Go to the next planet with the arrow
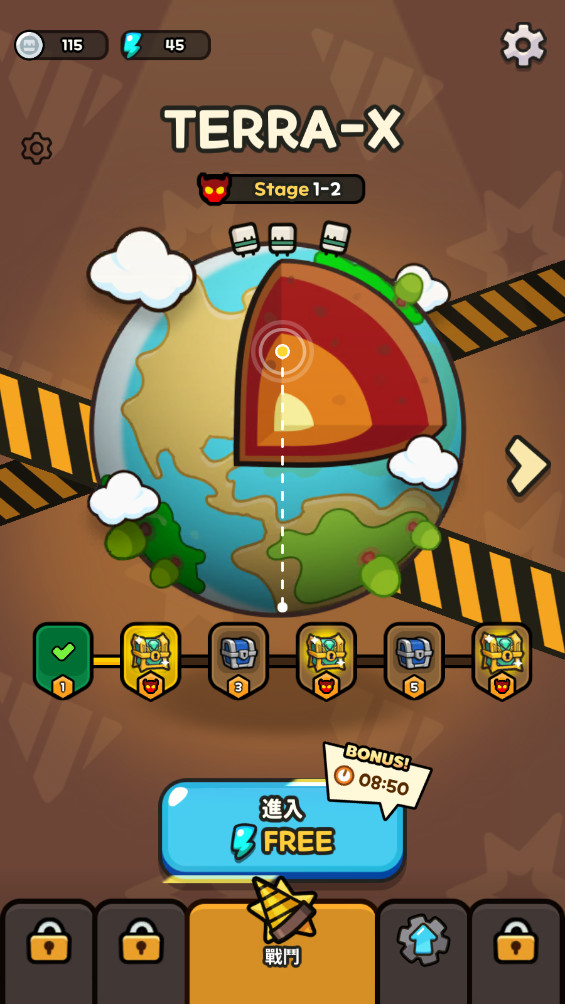The image size is (565, 1004). (527, 466)
